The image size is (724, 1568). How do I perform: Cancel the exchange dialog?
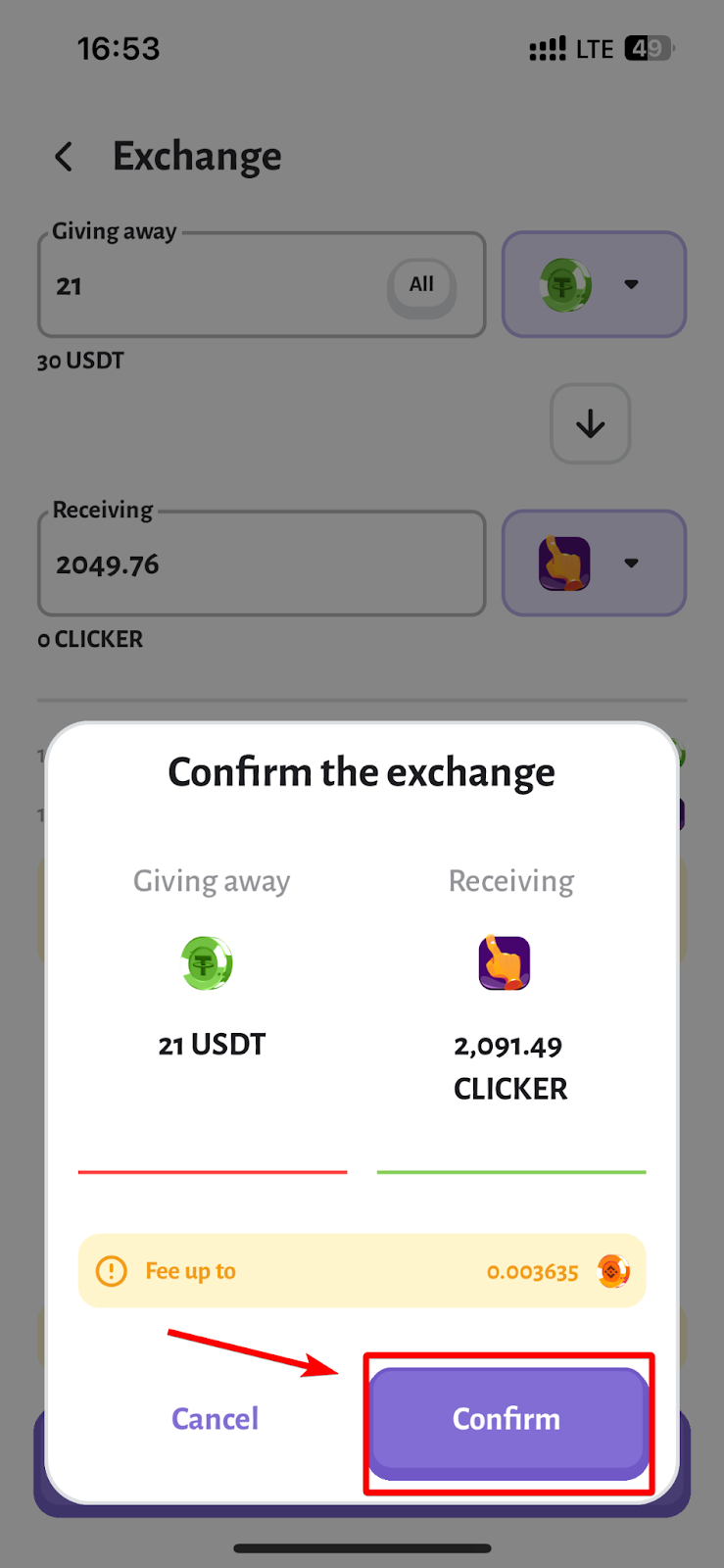click(216, 1419)
